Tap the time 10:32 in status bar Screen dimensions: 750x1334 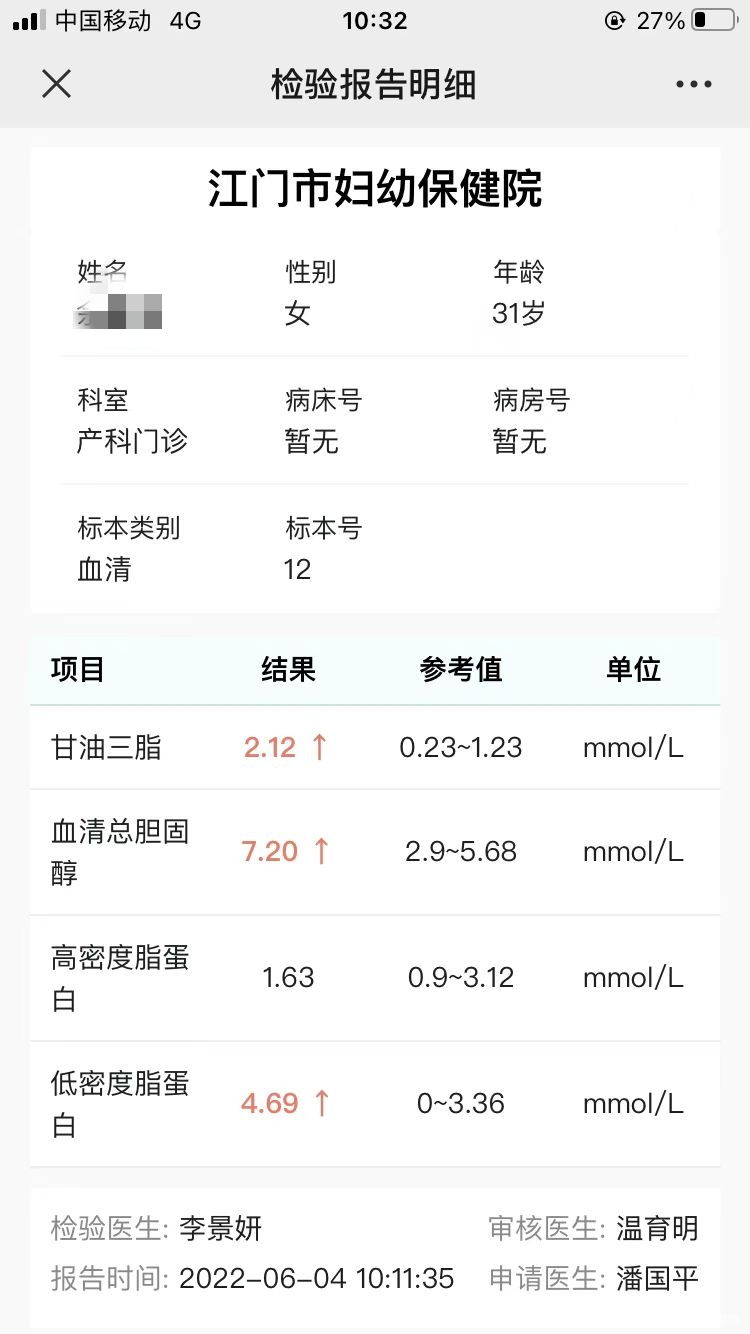click(375, 18)
